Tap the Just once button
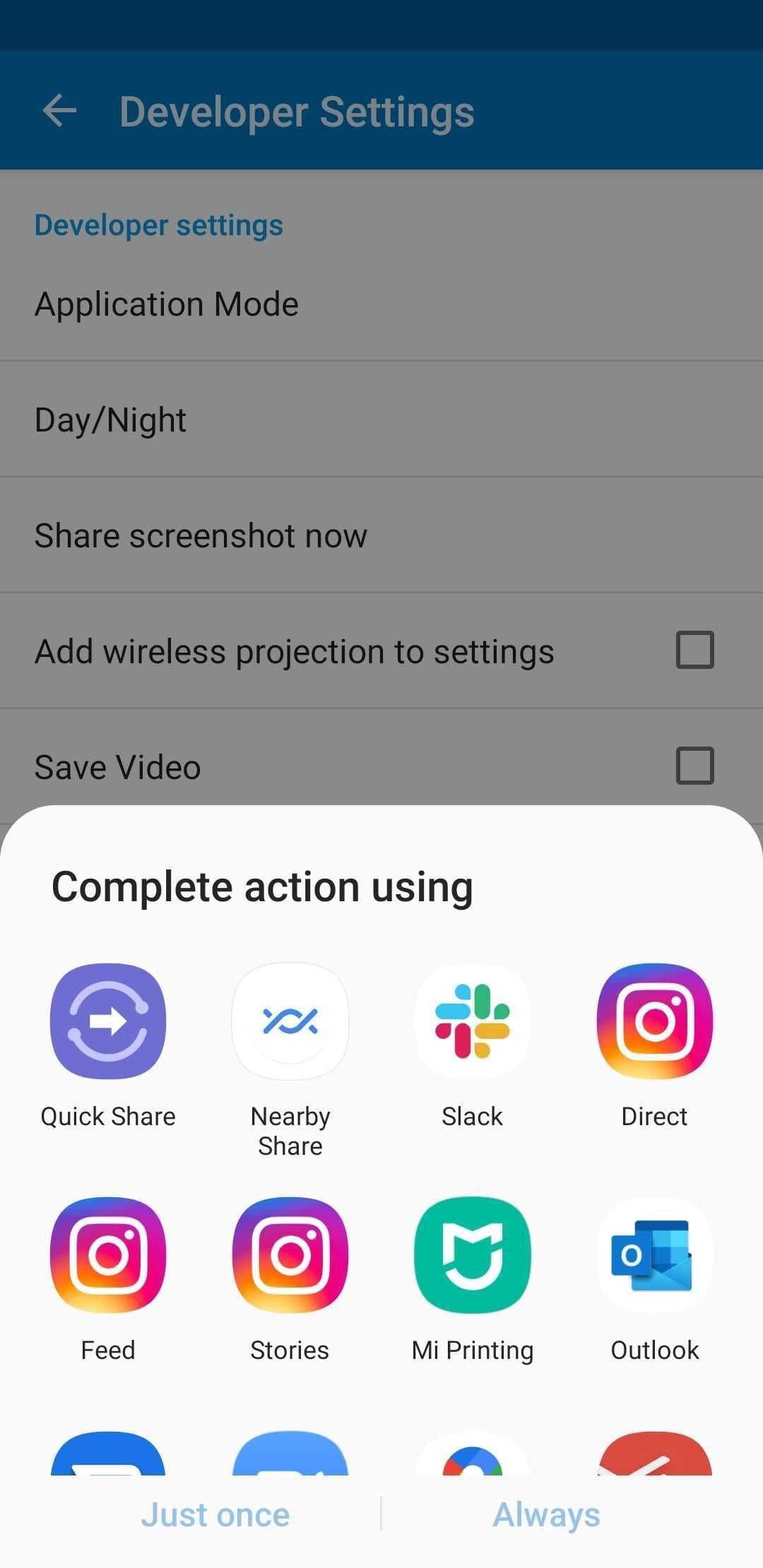This screenshot has height=1568, width=763. coord(215,1515)
